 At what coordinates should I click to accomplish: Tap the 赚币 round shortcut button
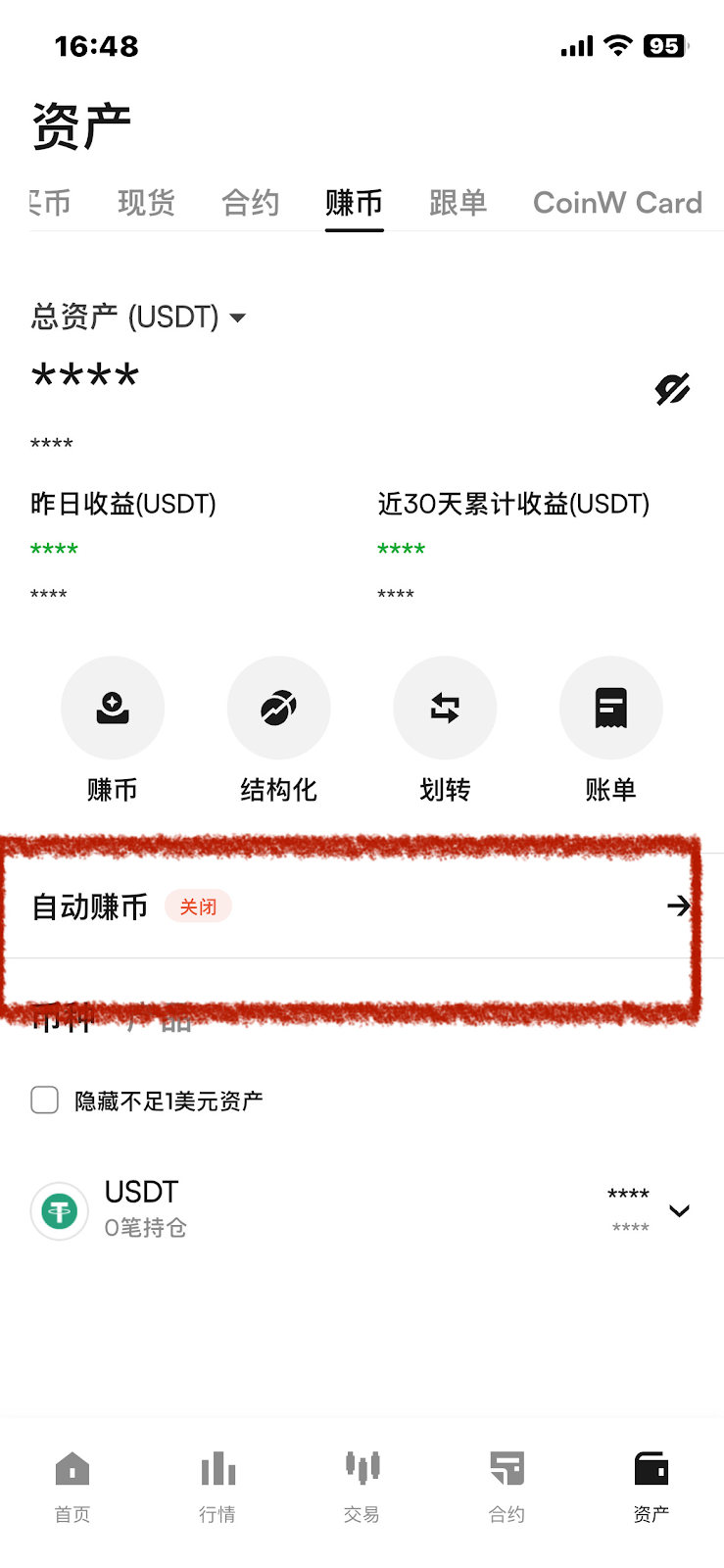tap(113, 708)
